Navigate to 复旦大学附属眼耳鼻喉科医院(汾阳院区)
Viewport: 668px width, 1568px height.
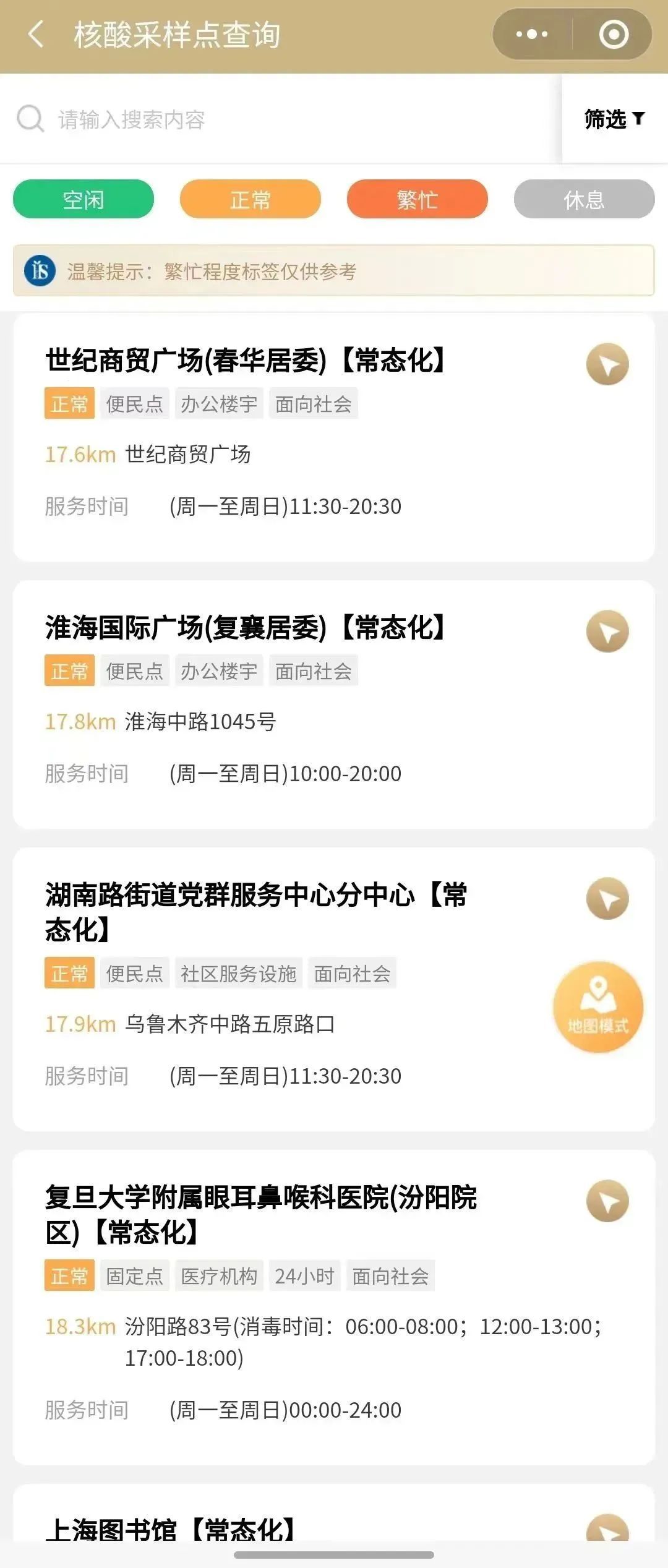(x=607, y=1201)
